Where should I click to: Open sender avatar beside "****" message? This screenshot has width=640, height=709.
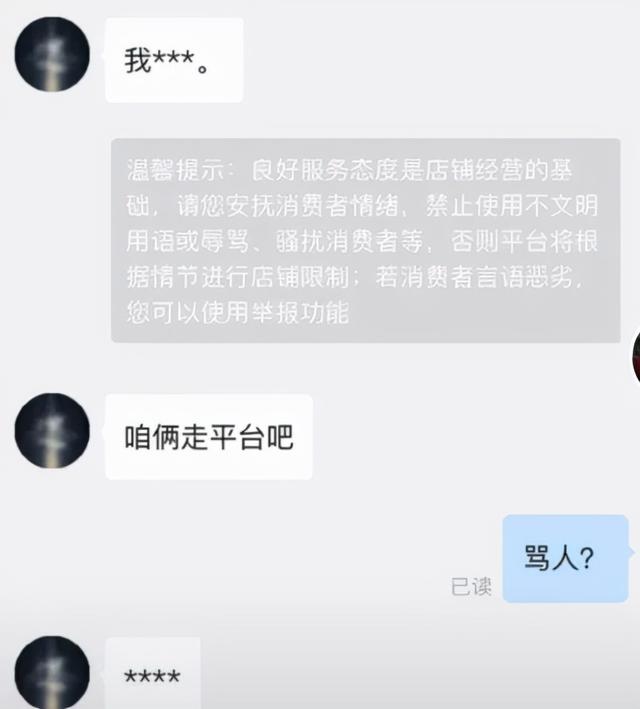(52, 675)
